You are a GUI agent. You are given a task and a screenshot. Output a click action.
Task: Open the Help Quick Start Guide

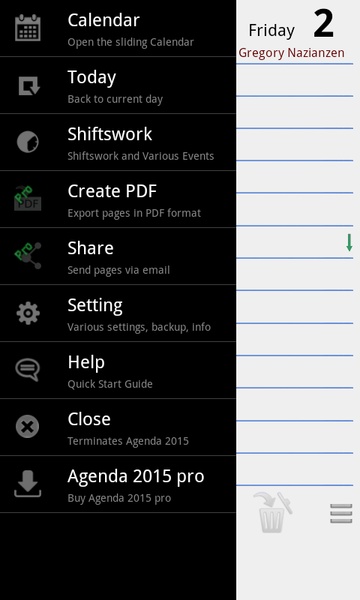[x=118, y=370]
